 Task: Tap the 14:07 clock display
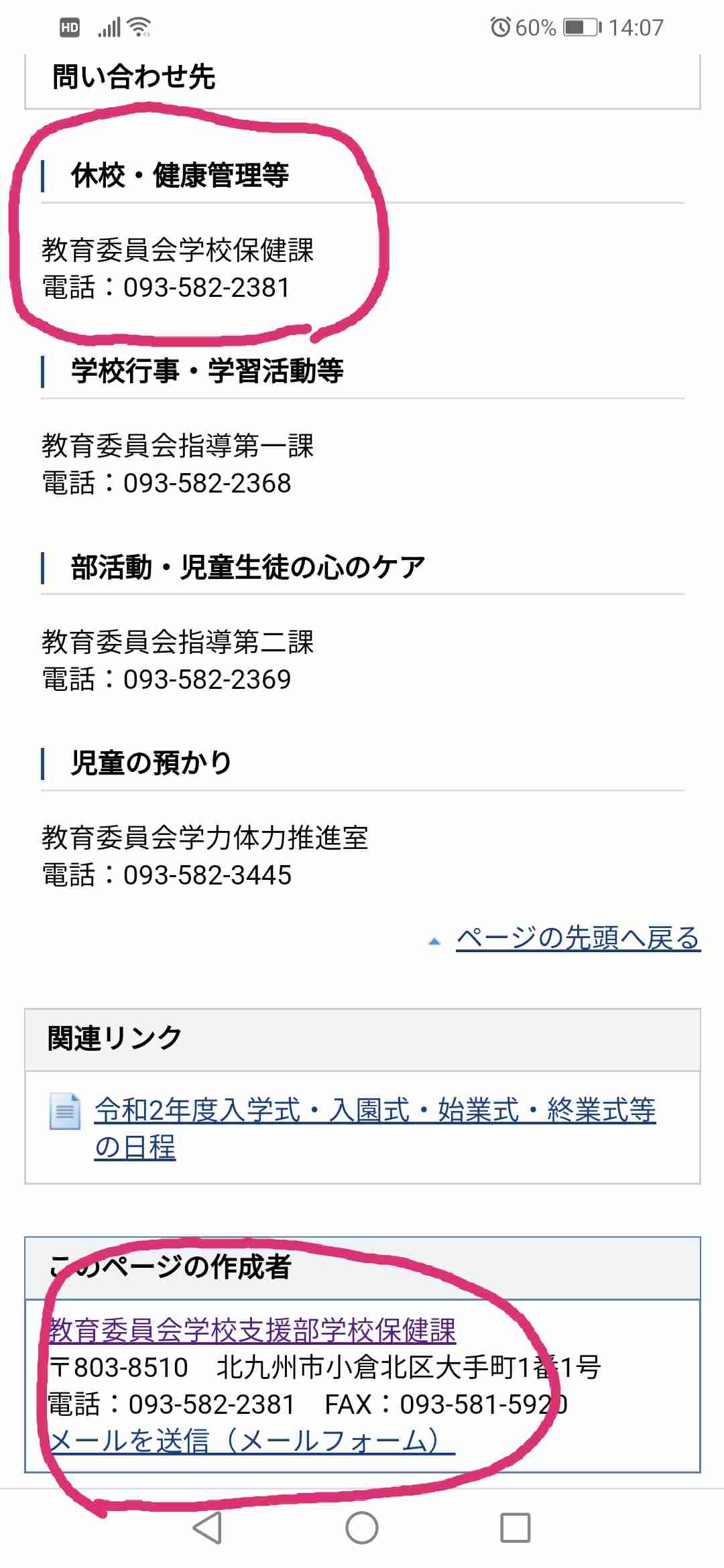point(637,27)
